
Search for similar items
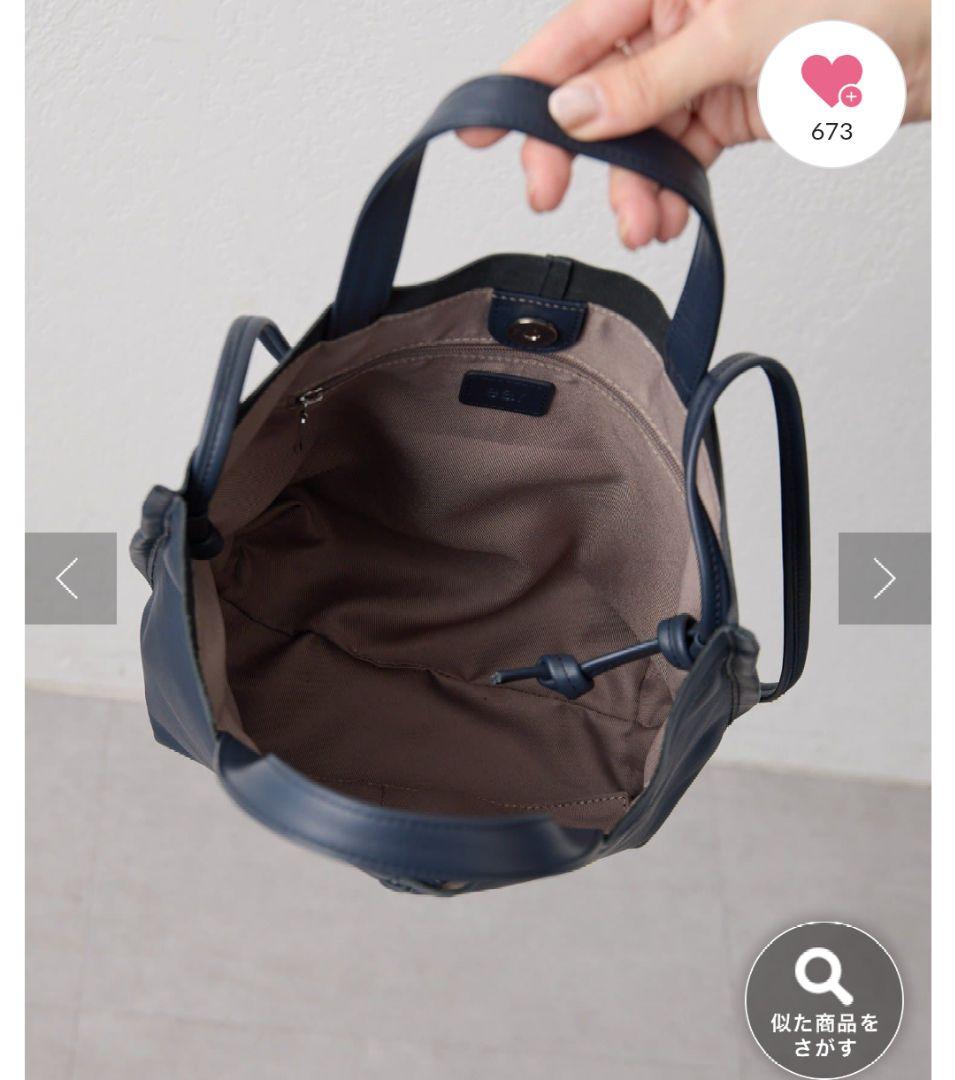pos(824,999)
